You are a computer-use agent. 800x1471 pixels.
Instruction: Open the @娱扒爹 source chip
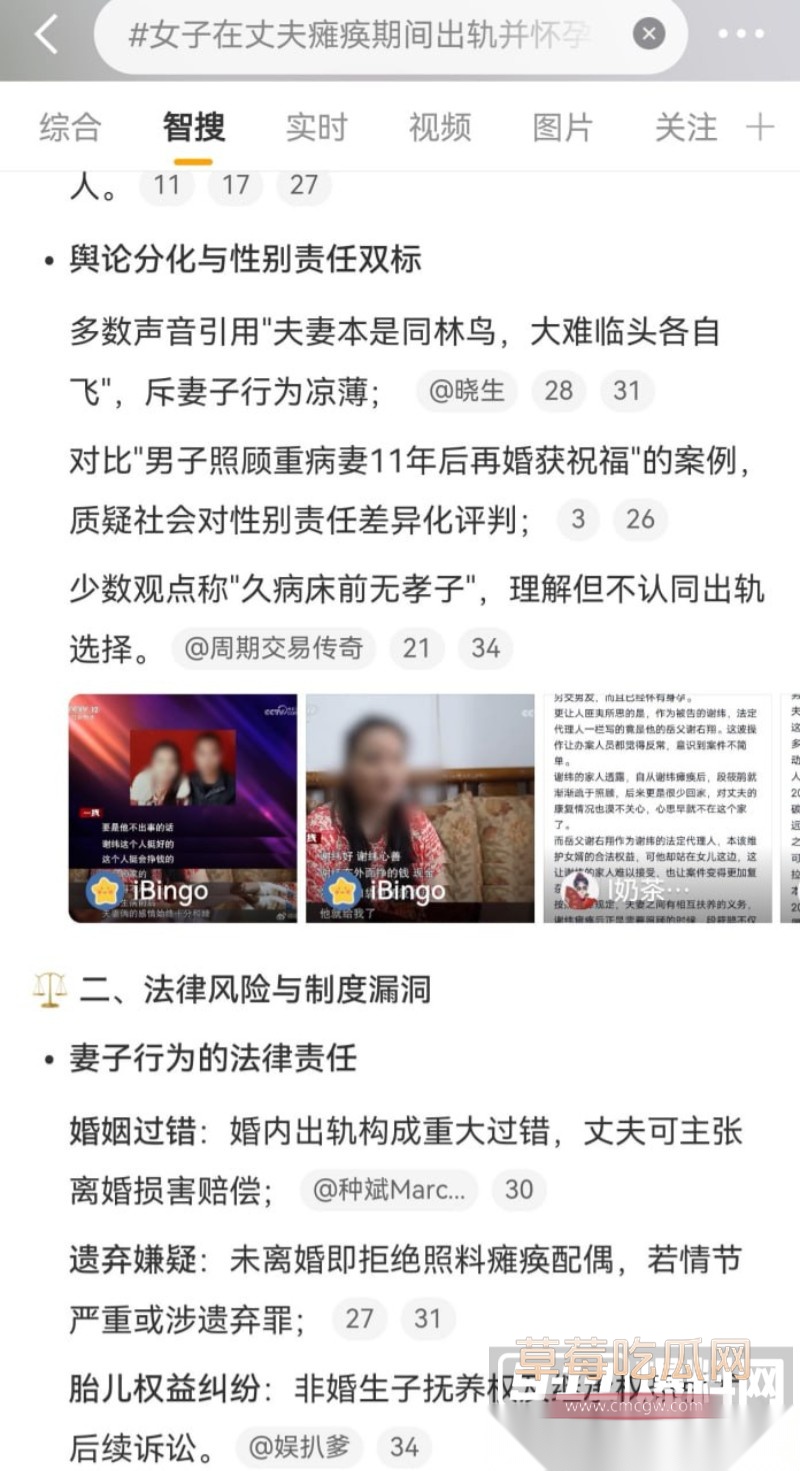point(299,1447)
